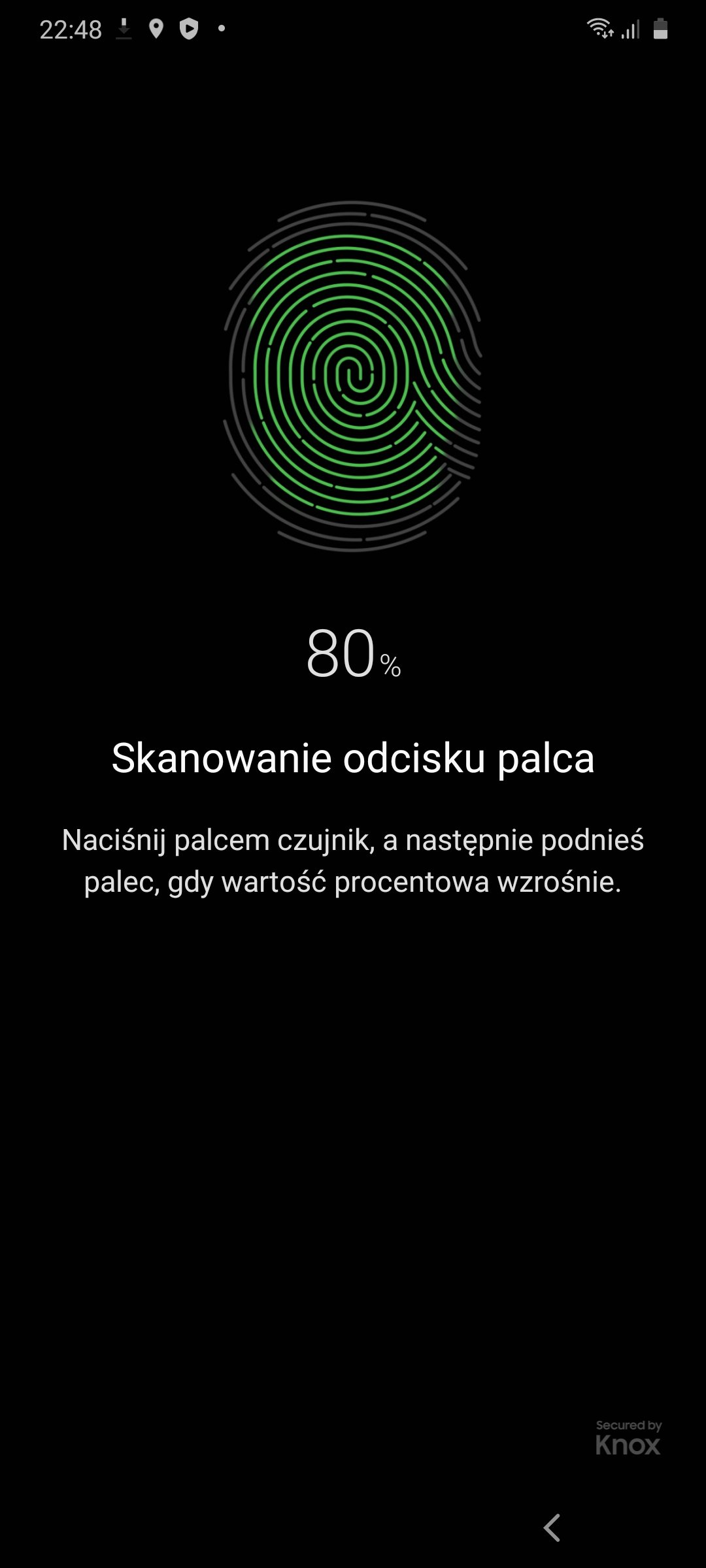
Task: Go back with the navigation bar arrow
Action: pyautogui.click(x=552, y=1527)
